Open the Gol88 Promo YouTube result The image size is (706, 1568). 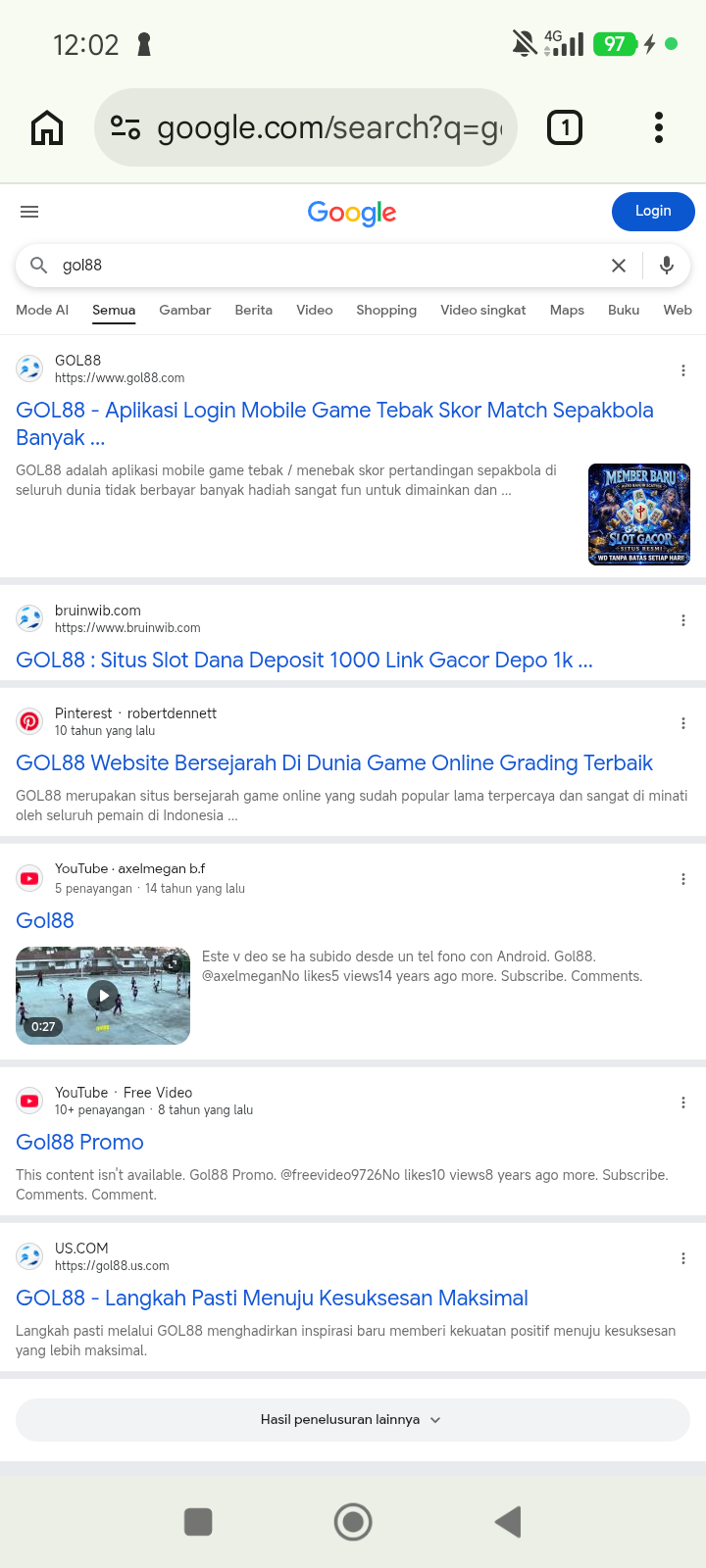79,1143
